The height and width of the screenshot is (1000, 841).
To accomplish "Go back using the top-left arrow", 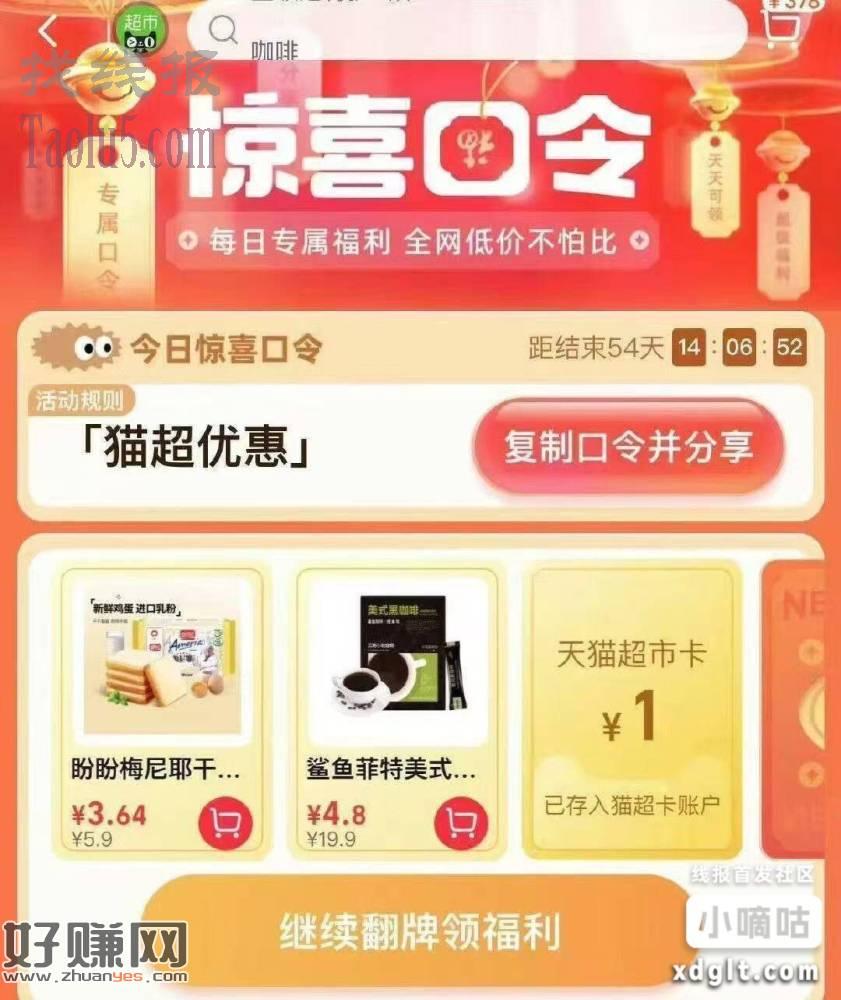I will click(47, 31).
